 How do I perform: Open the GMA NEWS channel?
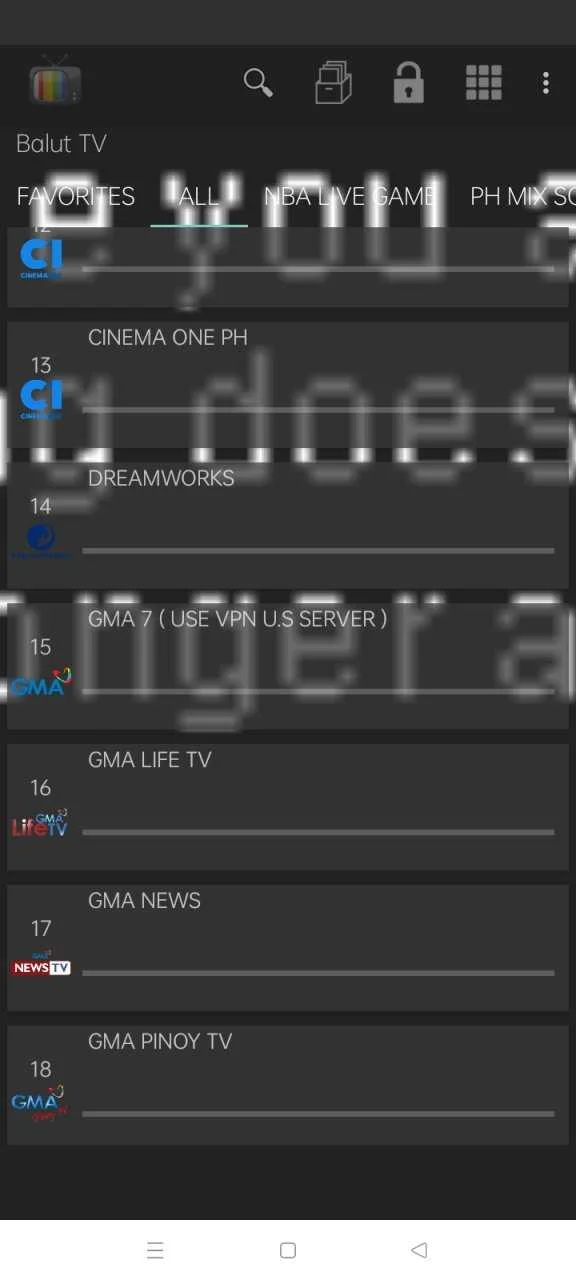pyautogui.click(x=288, y=948)
